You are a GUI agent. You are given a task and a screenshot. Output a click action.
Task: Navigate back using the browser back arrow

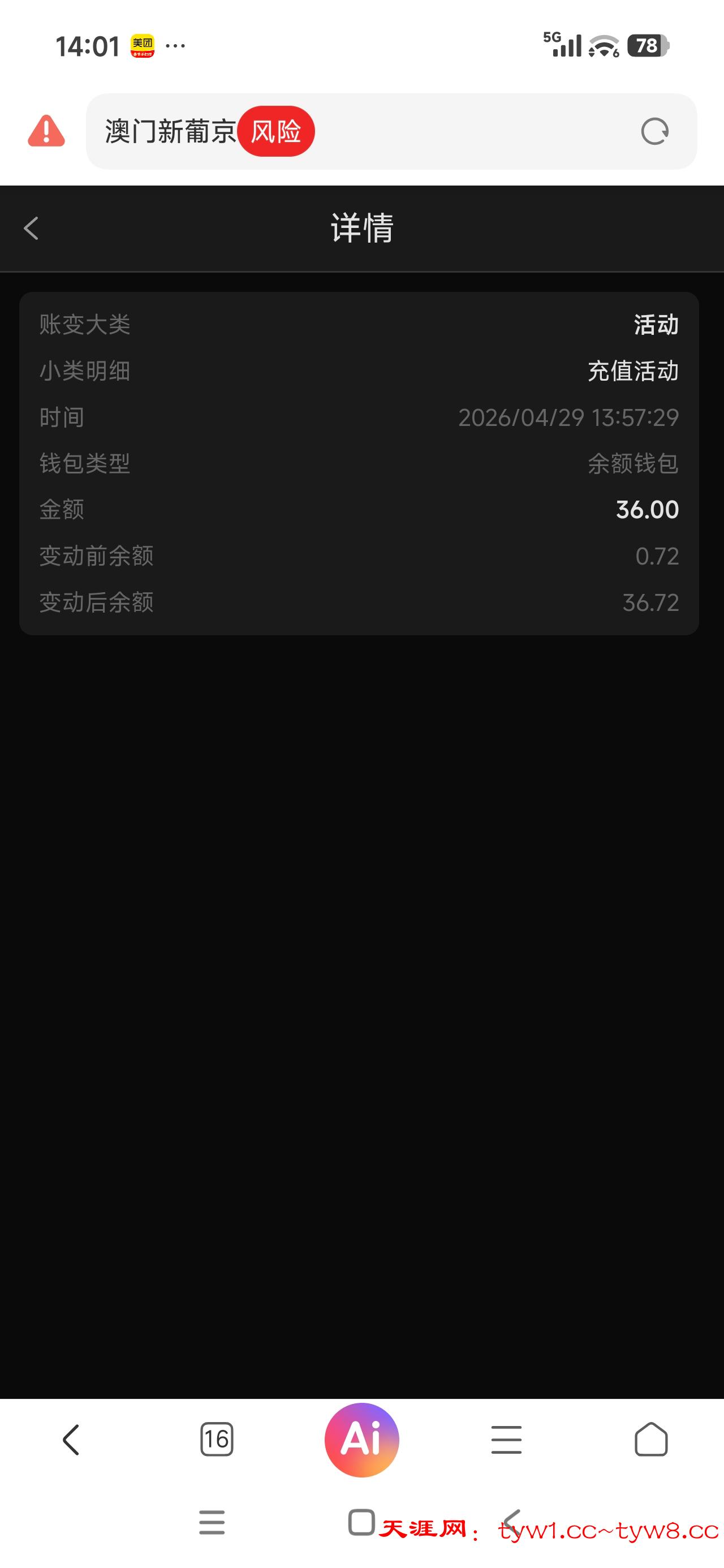pos(71,1440)
